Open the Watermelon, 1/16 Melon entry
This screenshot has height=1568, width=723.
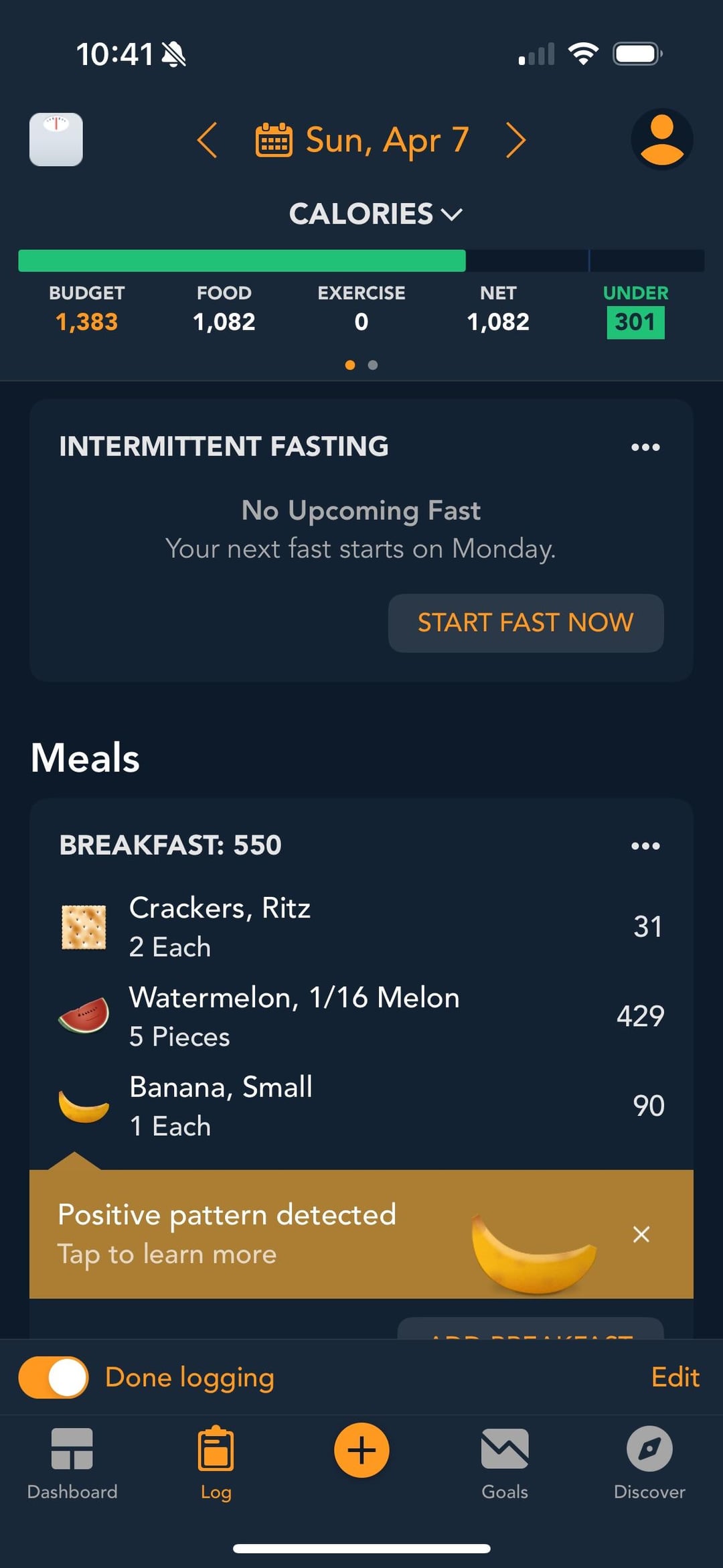[x=361, y=1017]
